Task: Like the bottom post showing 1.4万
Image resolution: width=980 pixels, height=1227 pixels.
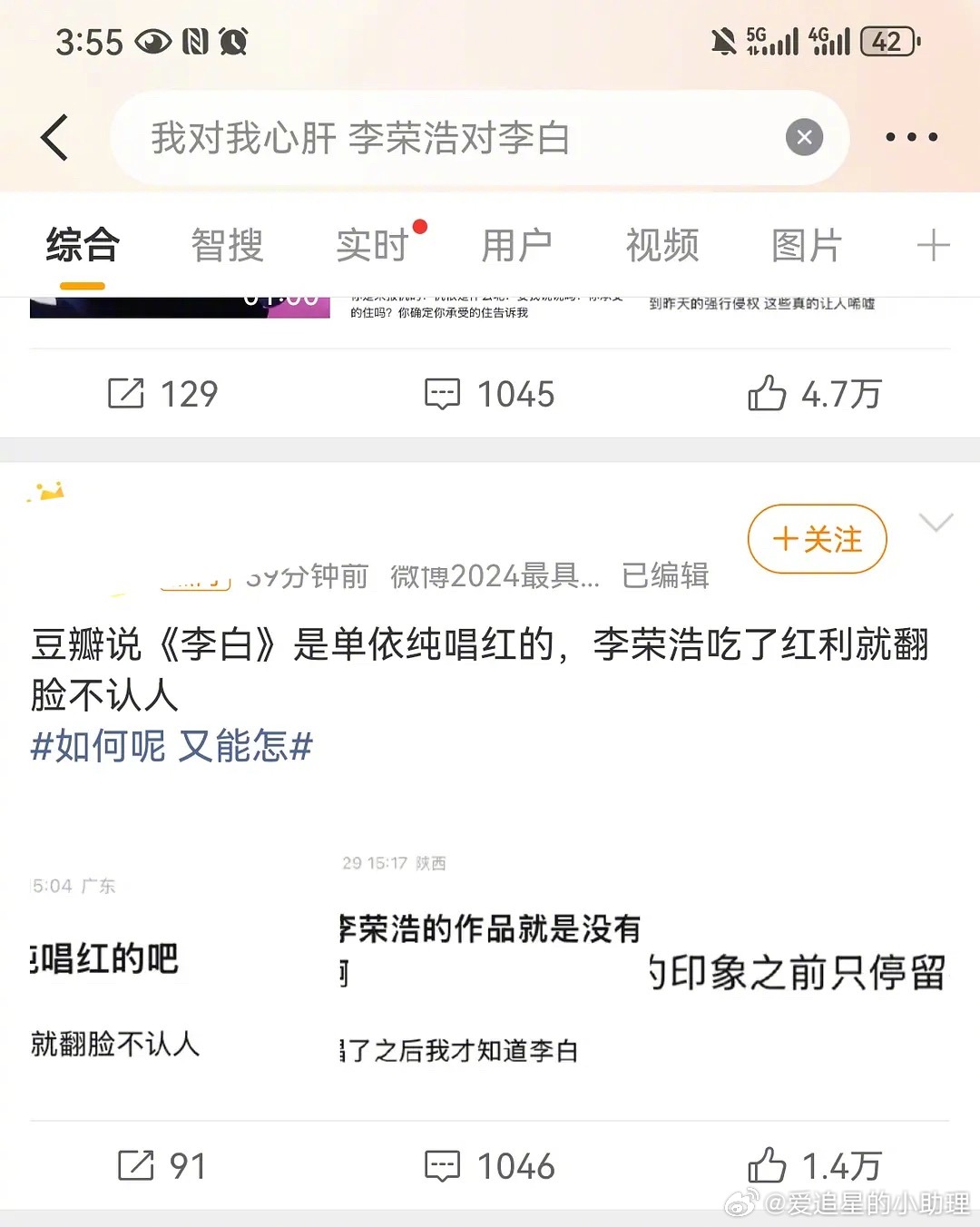Action: point(817,1165)
